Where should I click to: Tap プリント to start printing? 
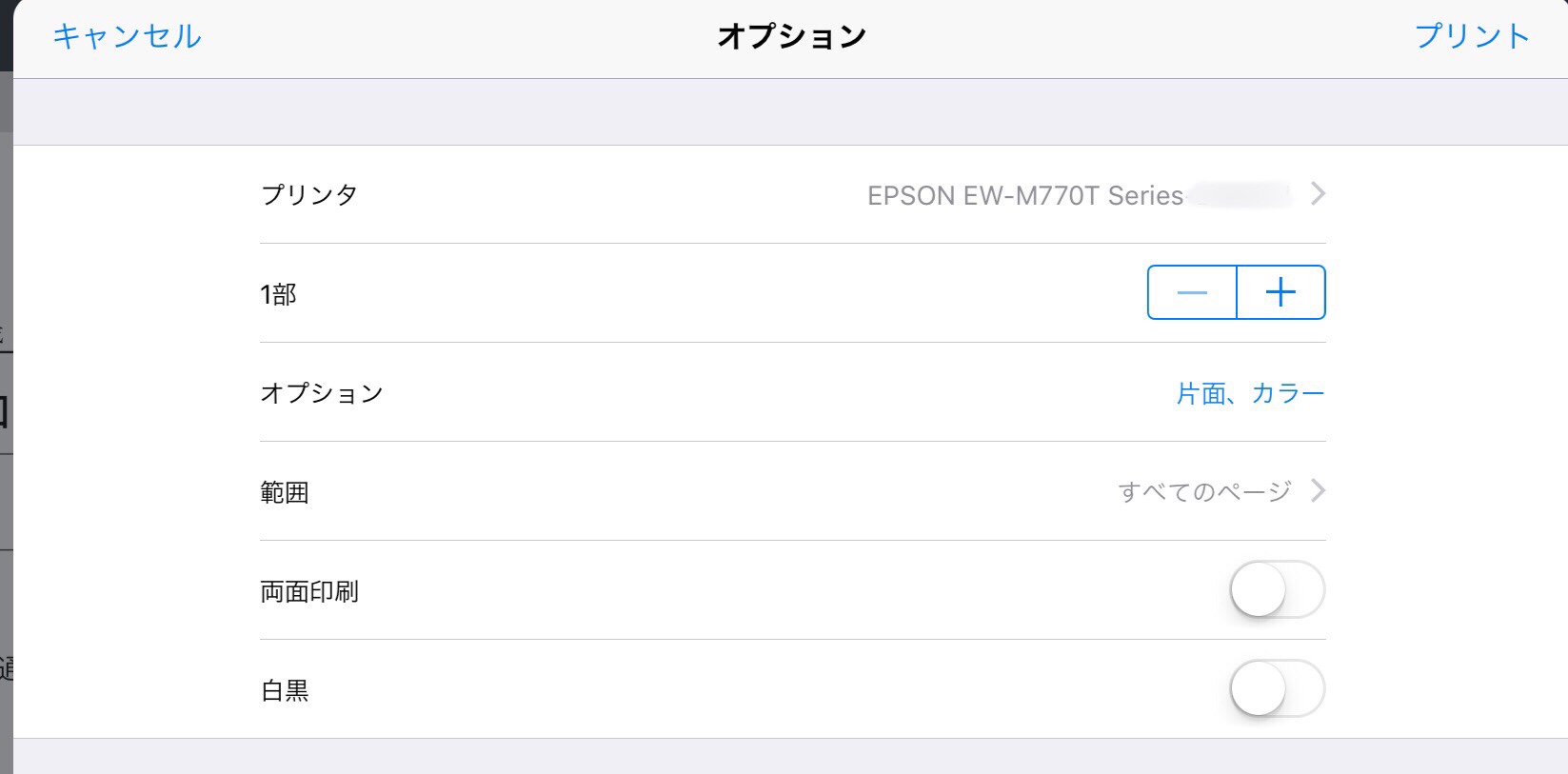point(1471,36)
